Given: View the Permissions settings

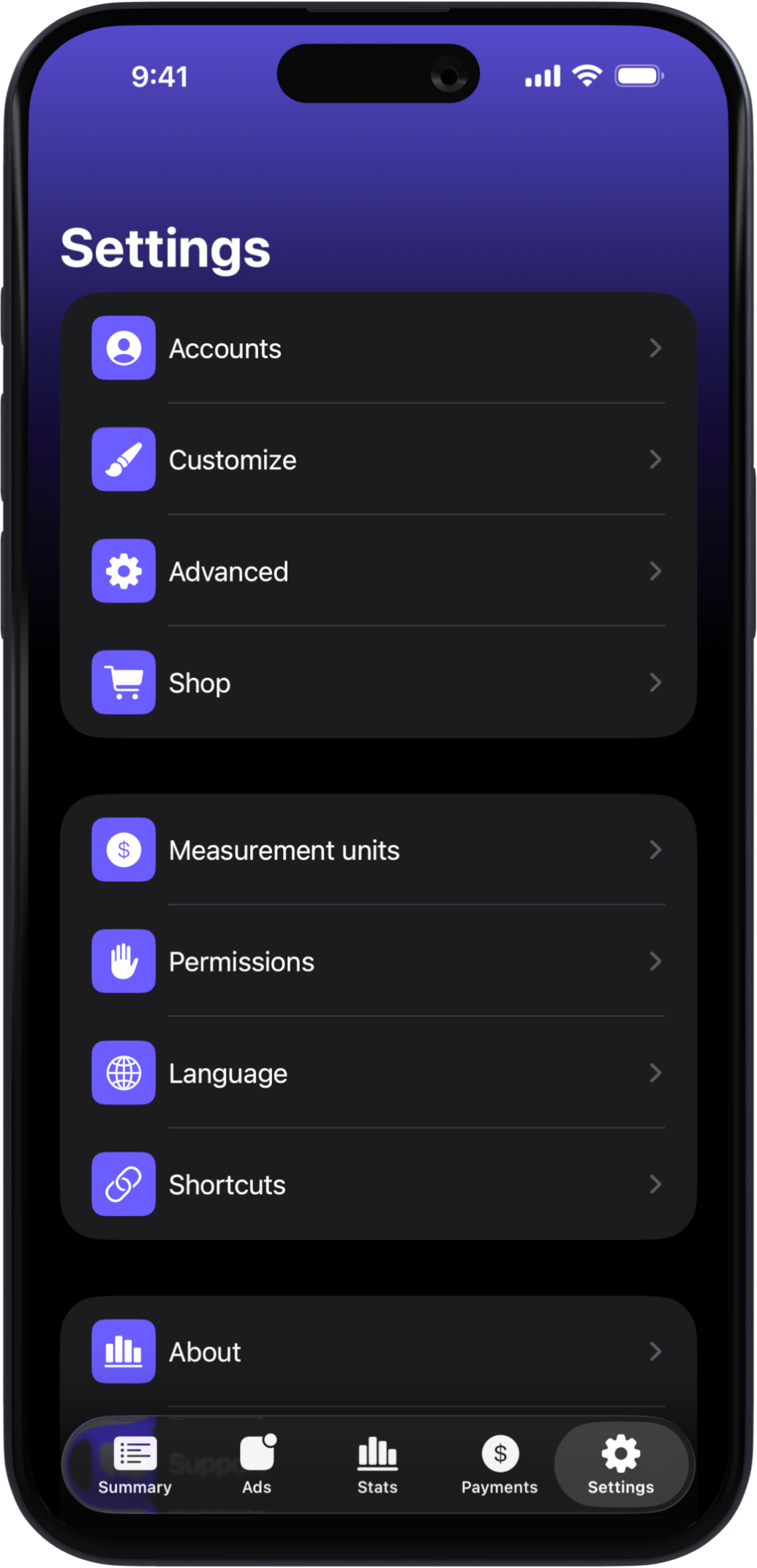Looking at the screenshot, I should coord(377,961).
